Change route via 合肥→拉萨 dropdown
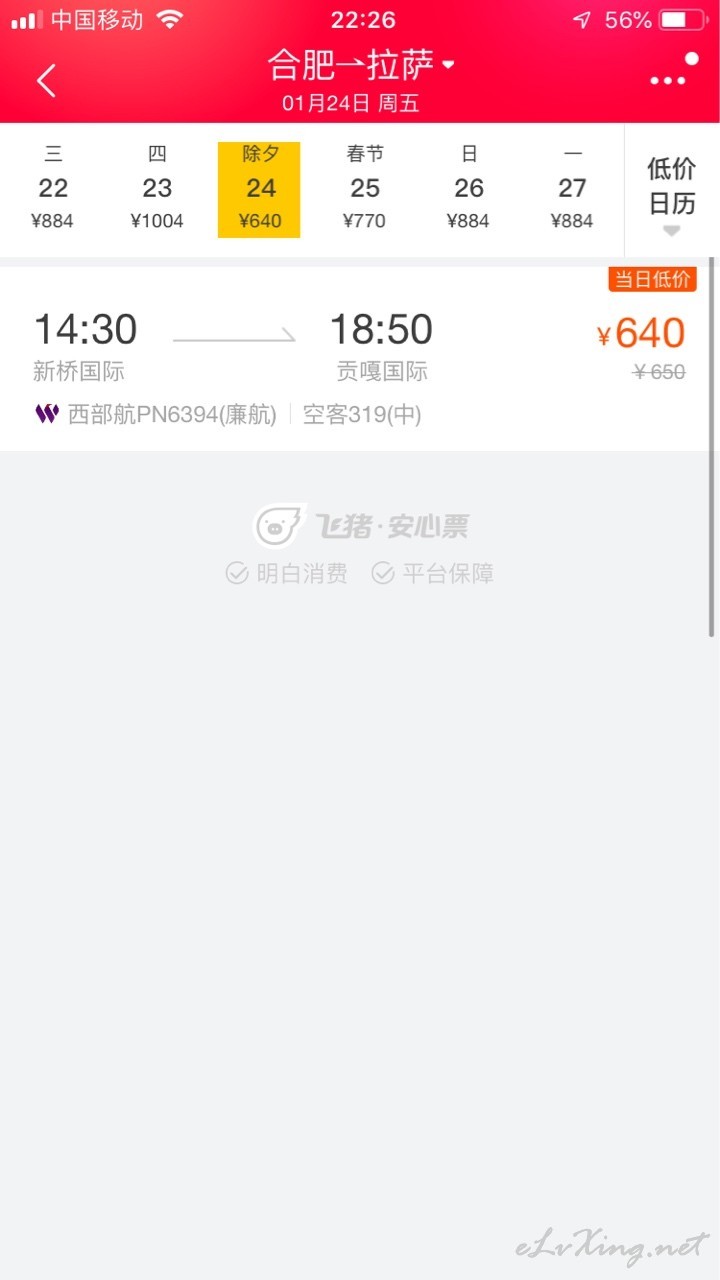The image size is (720, 1280). 361,66
